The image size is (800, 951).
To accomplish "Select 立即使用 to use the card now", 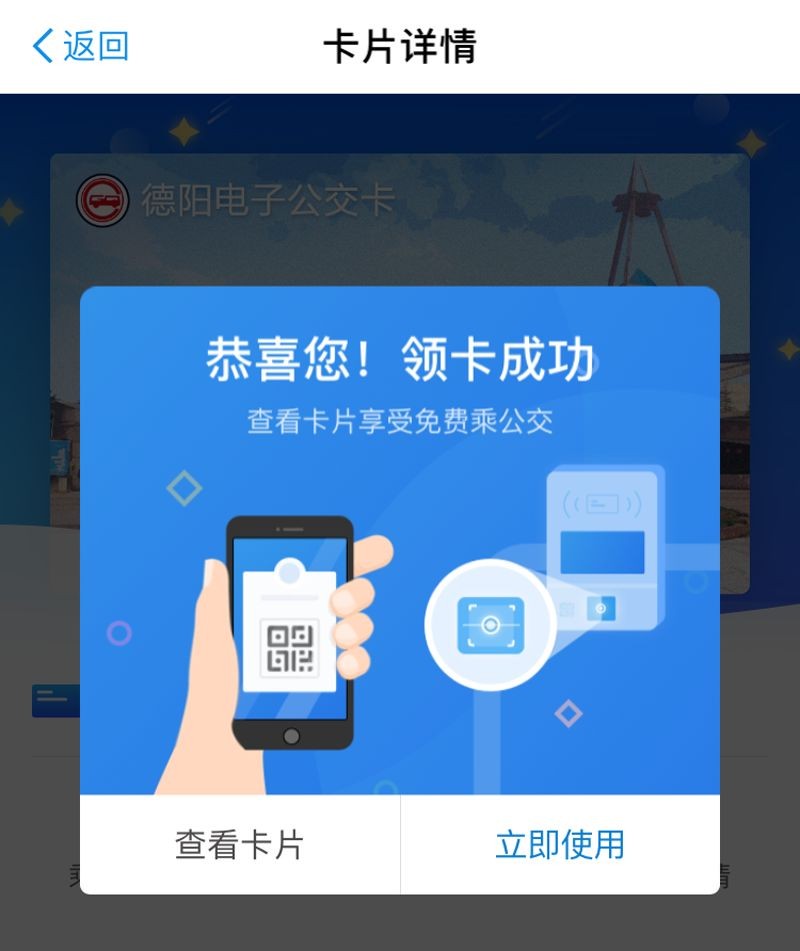I will [560, 845].
